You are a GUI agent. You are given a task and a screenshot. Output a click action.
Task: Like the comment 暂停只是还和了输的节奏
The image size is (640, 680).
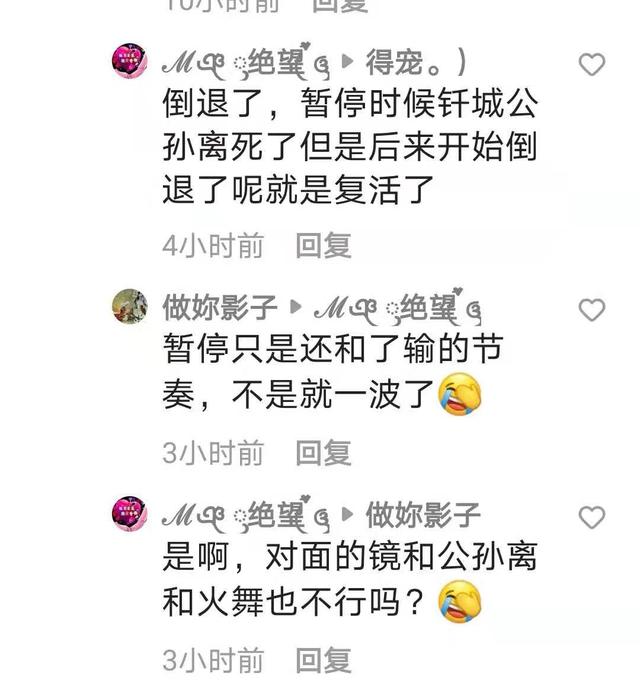[592, 310]
